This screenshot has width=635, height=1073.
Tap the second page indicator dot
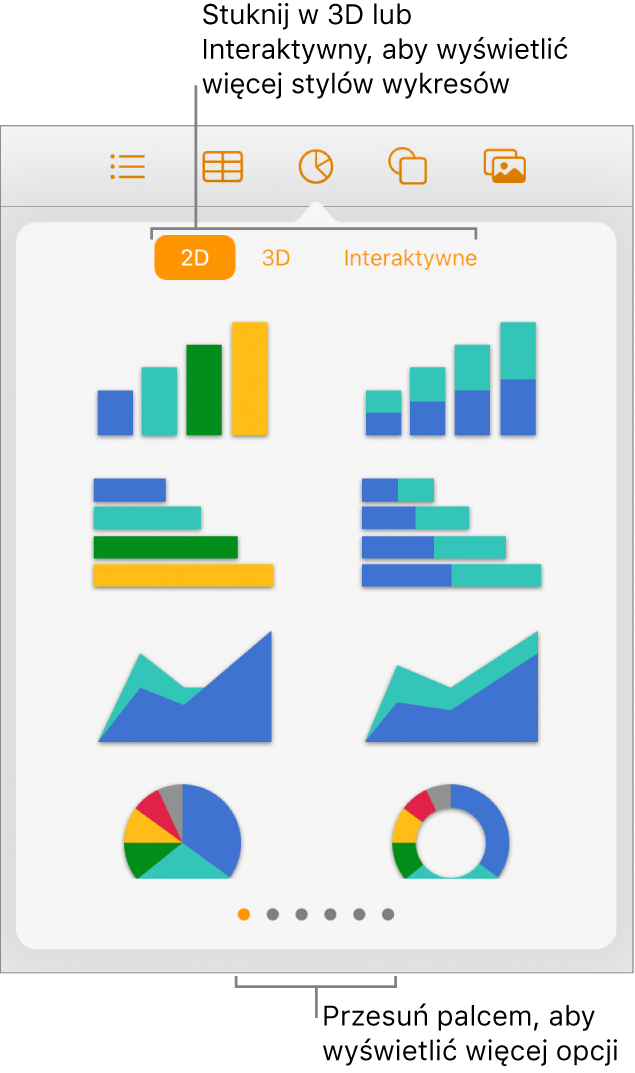click(272, 914)
